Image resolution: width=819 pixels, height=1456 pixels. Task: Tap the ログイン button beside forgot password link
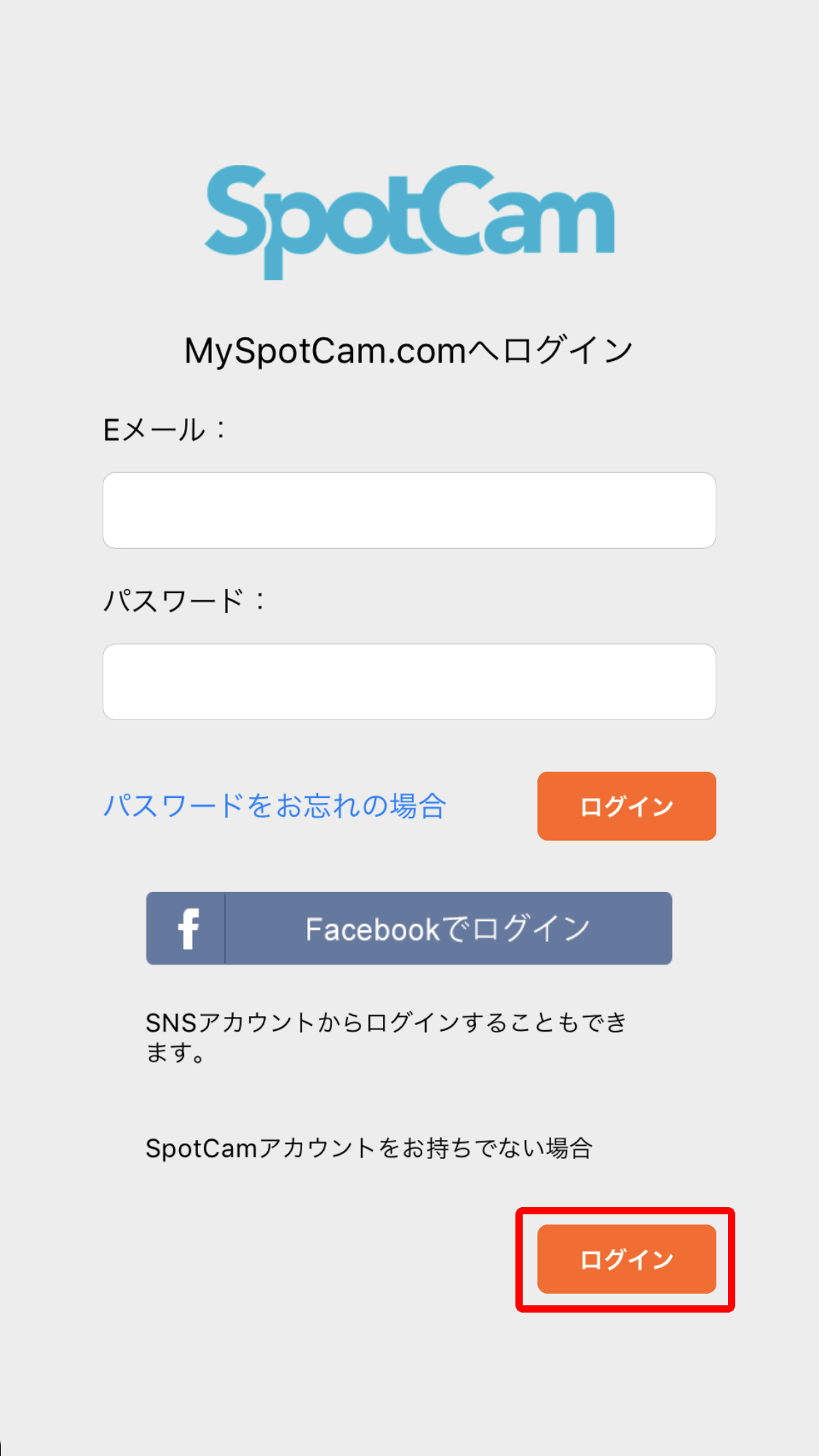pyautogui.click(x=627, y=806)
